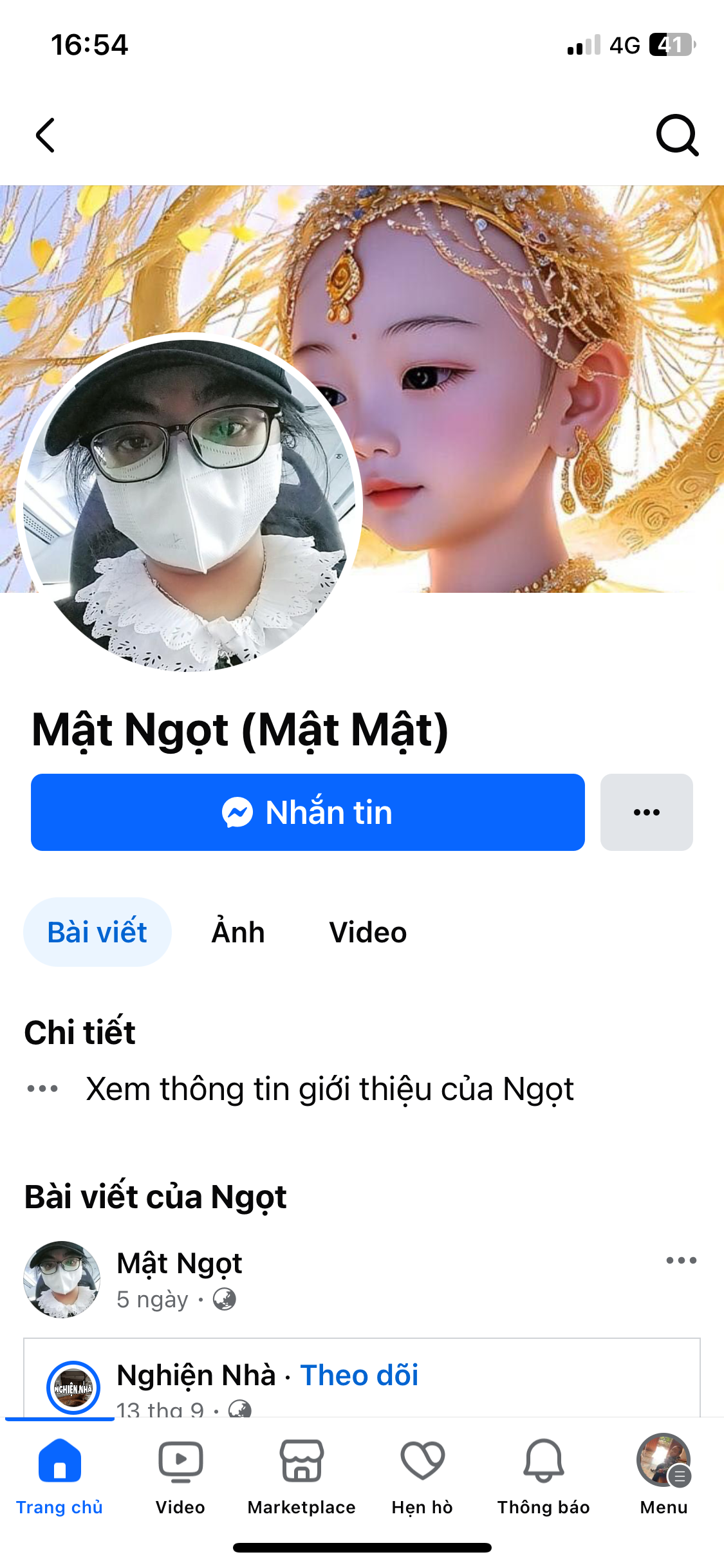Switch to the Ảnh tab
This screenshot has width=724, height=1568.
coord(238,932)
